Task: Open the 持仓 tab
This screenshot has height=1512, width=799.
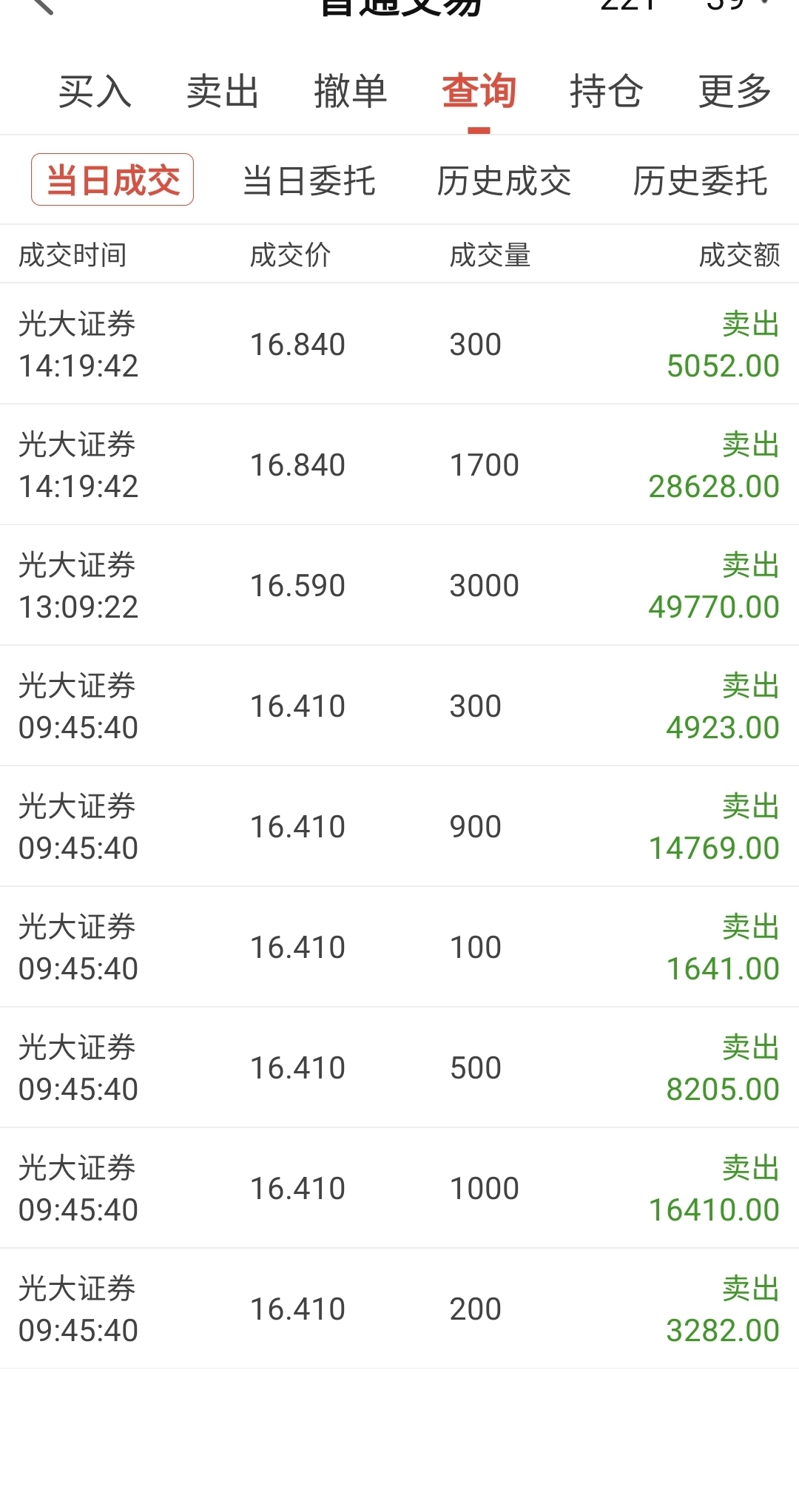Action: [607, 92]
